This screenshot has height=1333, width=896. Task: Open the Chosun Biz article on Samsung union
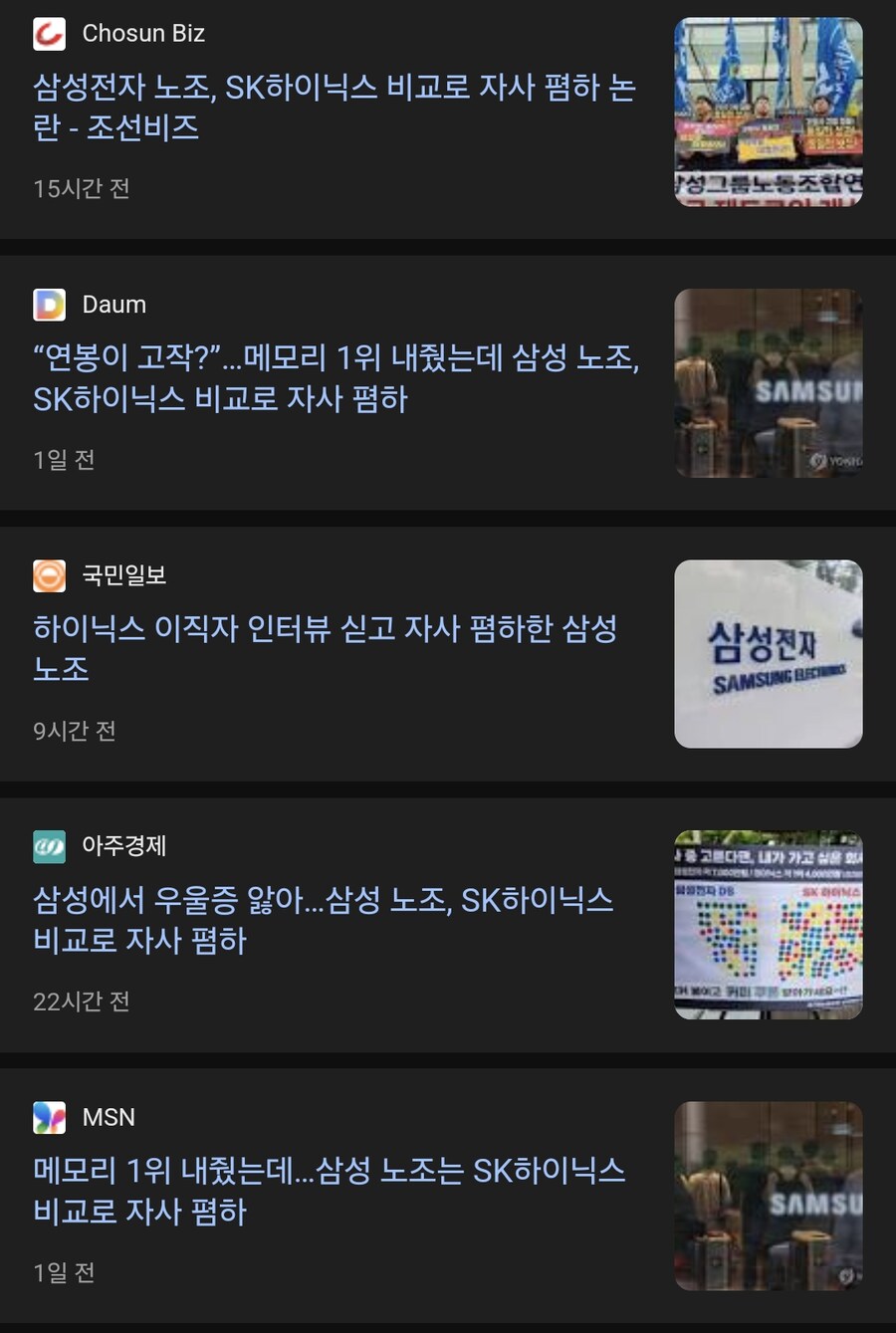click(334, 107)
